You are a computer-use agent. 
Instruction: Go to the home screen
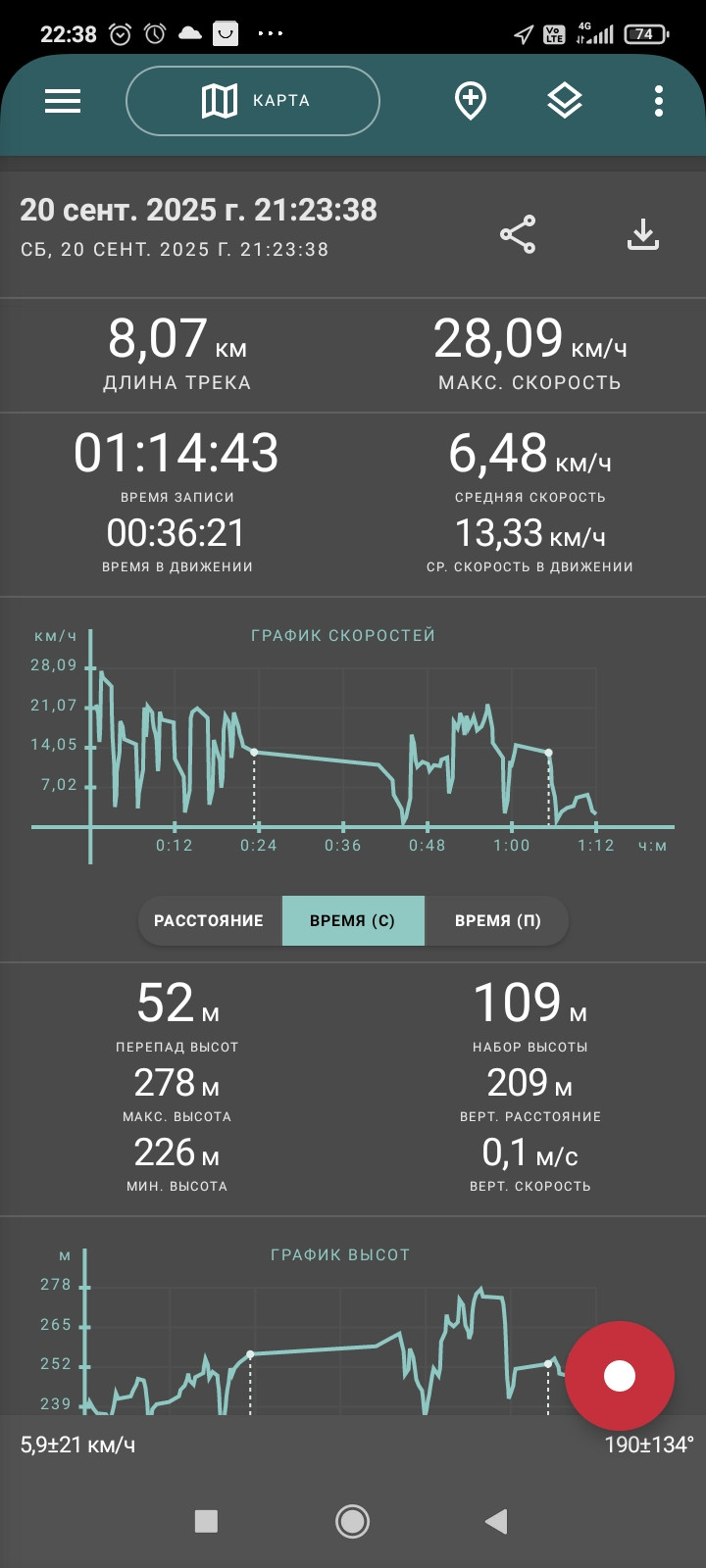pyautogui.click(x=353, y=1521)
